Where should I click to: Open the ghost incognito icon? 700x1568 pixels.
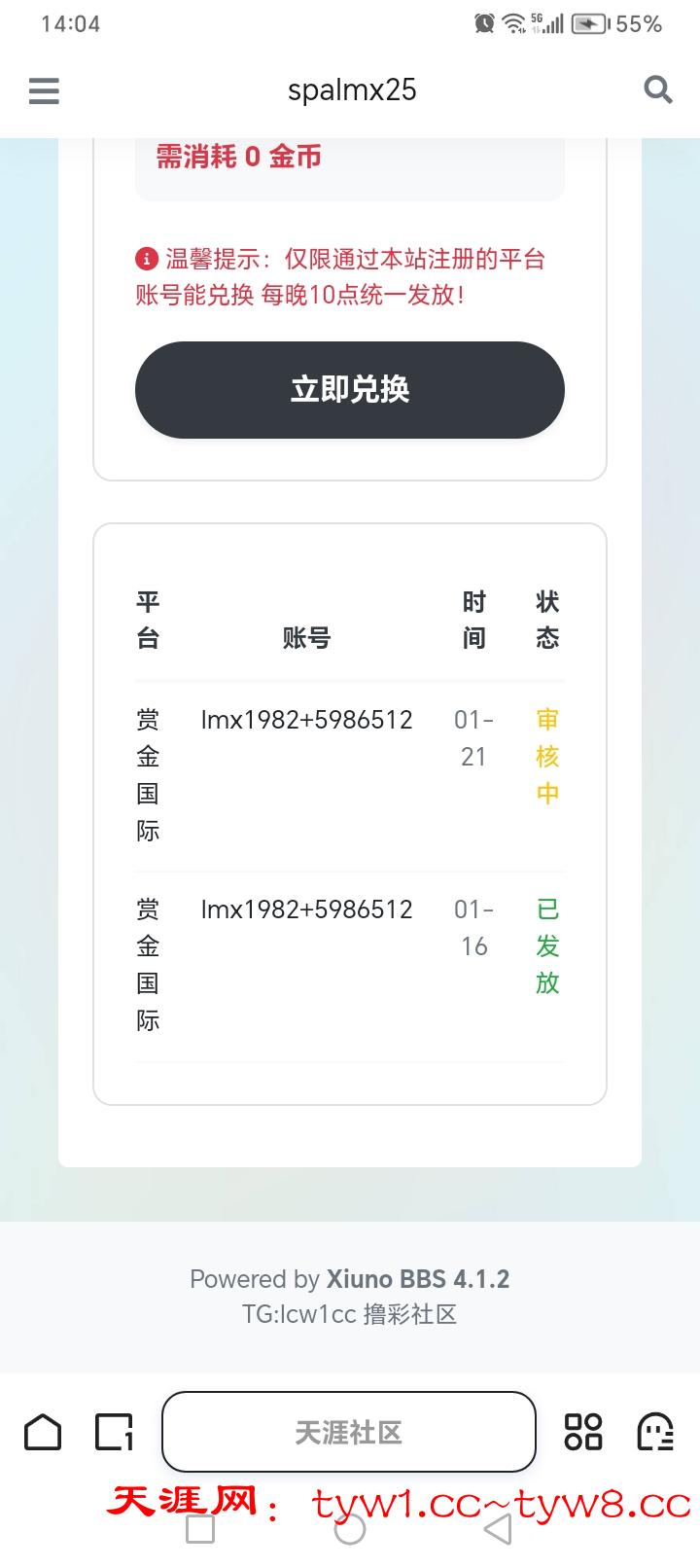[655, 1432]
